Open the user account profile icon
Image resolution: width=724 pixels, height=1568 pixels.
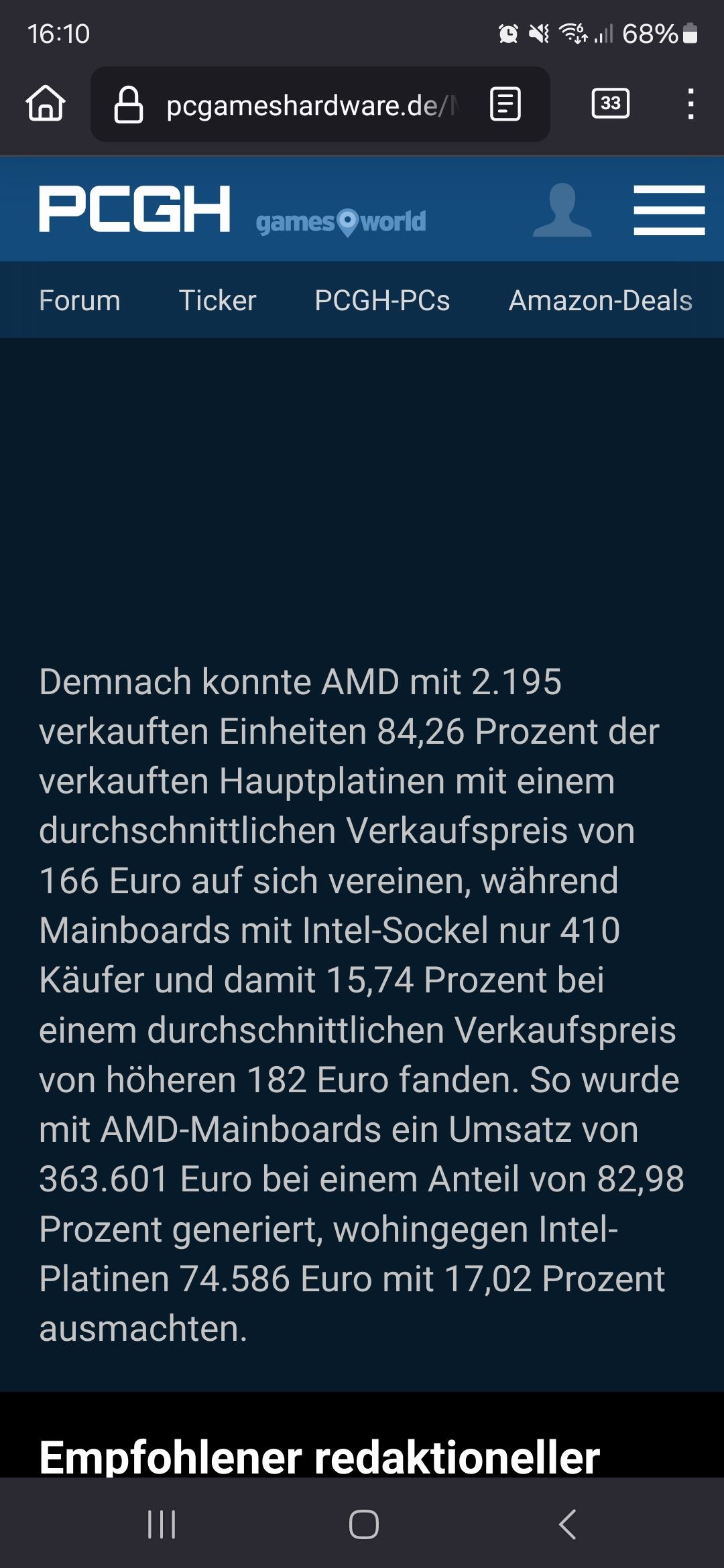[562, 210]
